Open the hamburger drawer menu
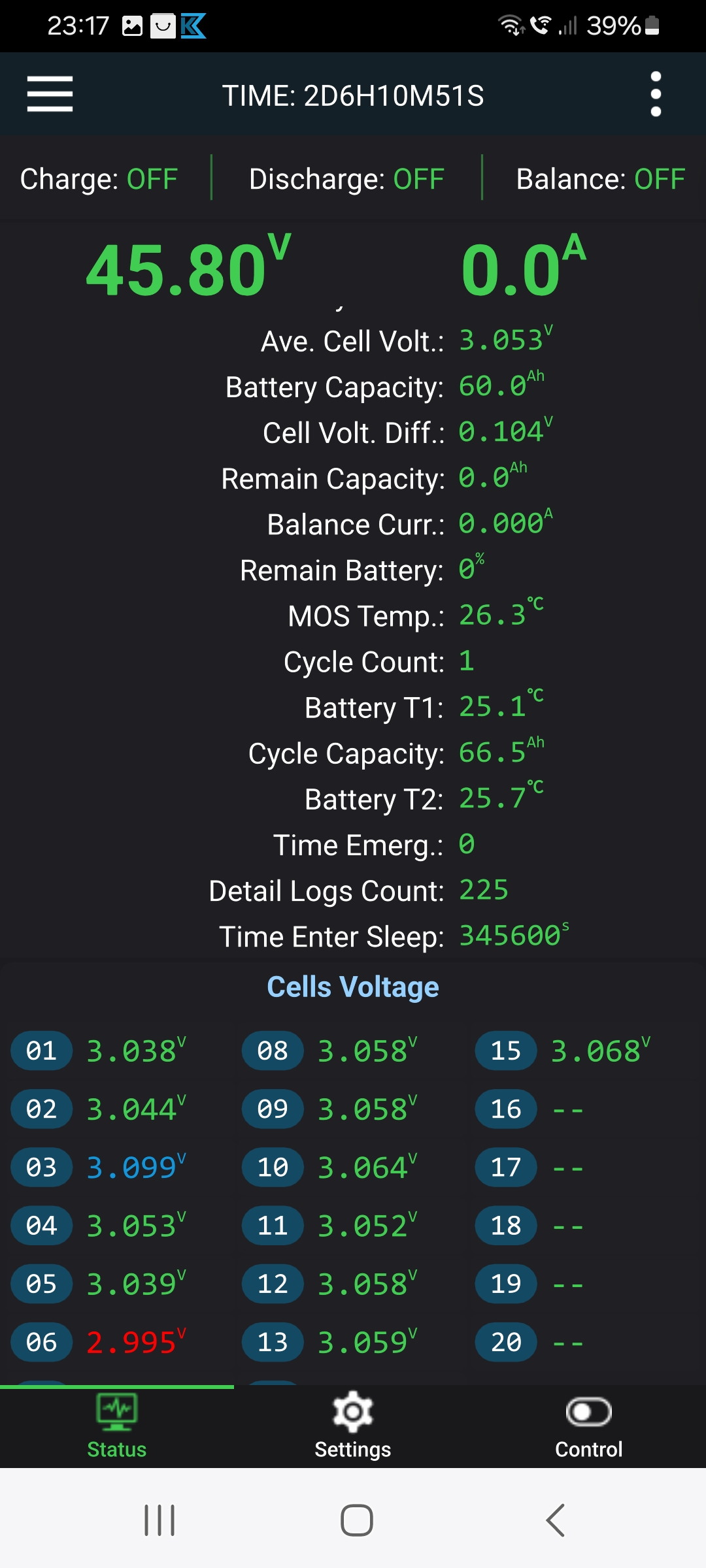706x1568 pixels. tap(50, 94)
